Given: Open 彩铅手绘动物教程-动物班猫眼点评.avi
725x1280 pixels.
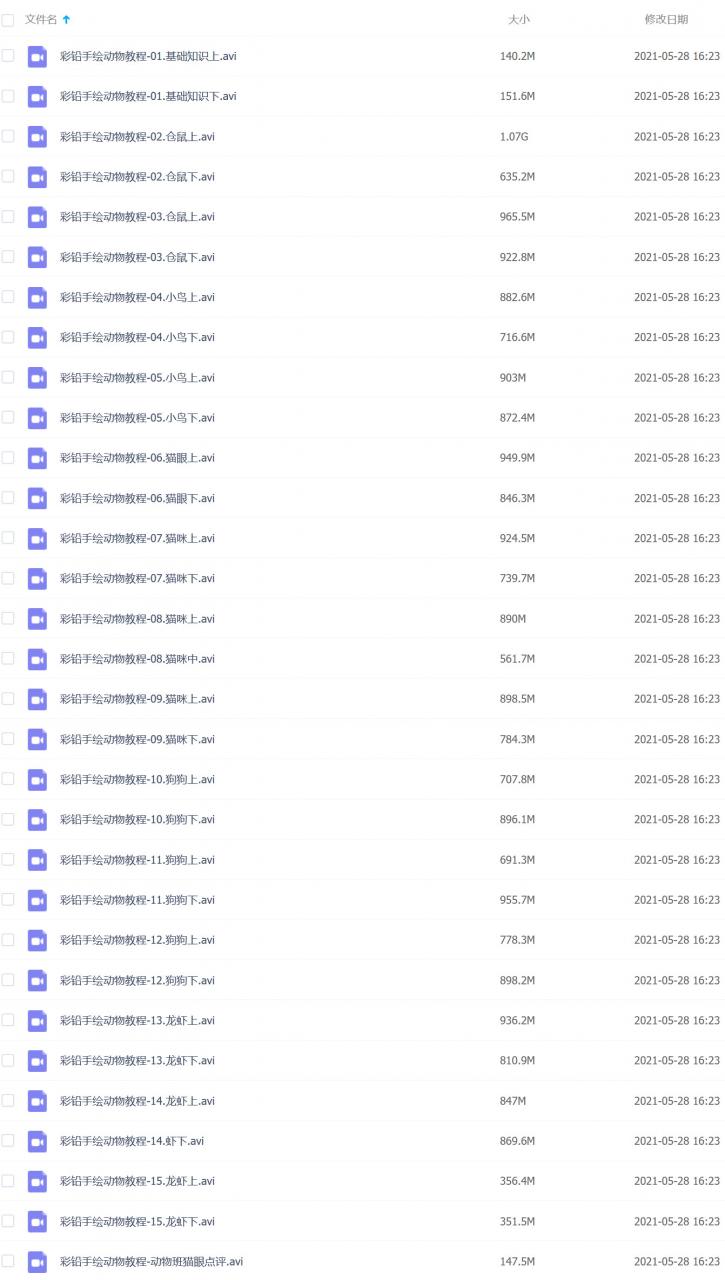Looking at the screenshot, I should [x=151, y=1261].
